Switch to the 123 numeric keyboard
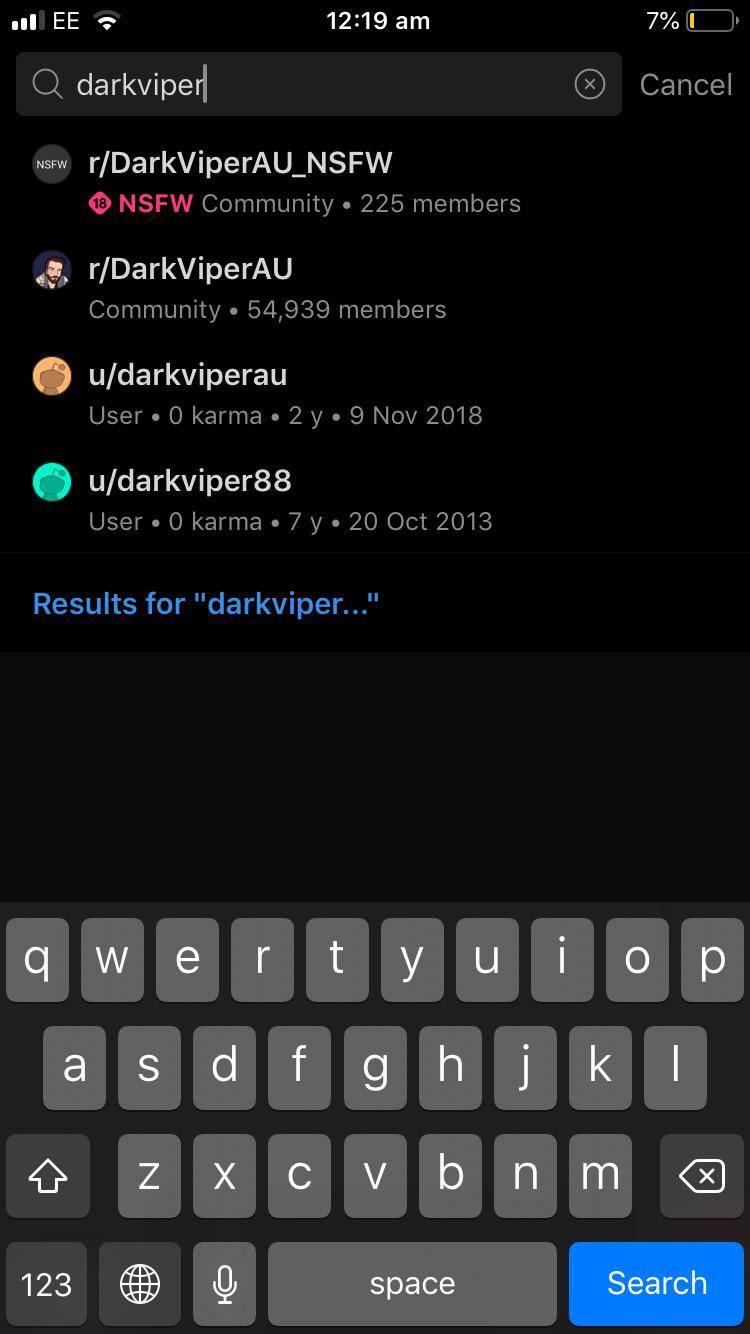Screen dimensions: 750x1334 pos(47,1283)
